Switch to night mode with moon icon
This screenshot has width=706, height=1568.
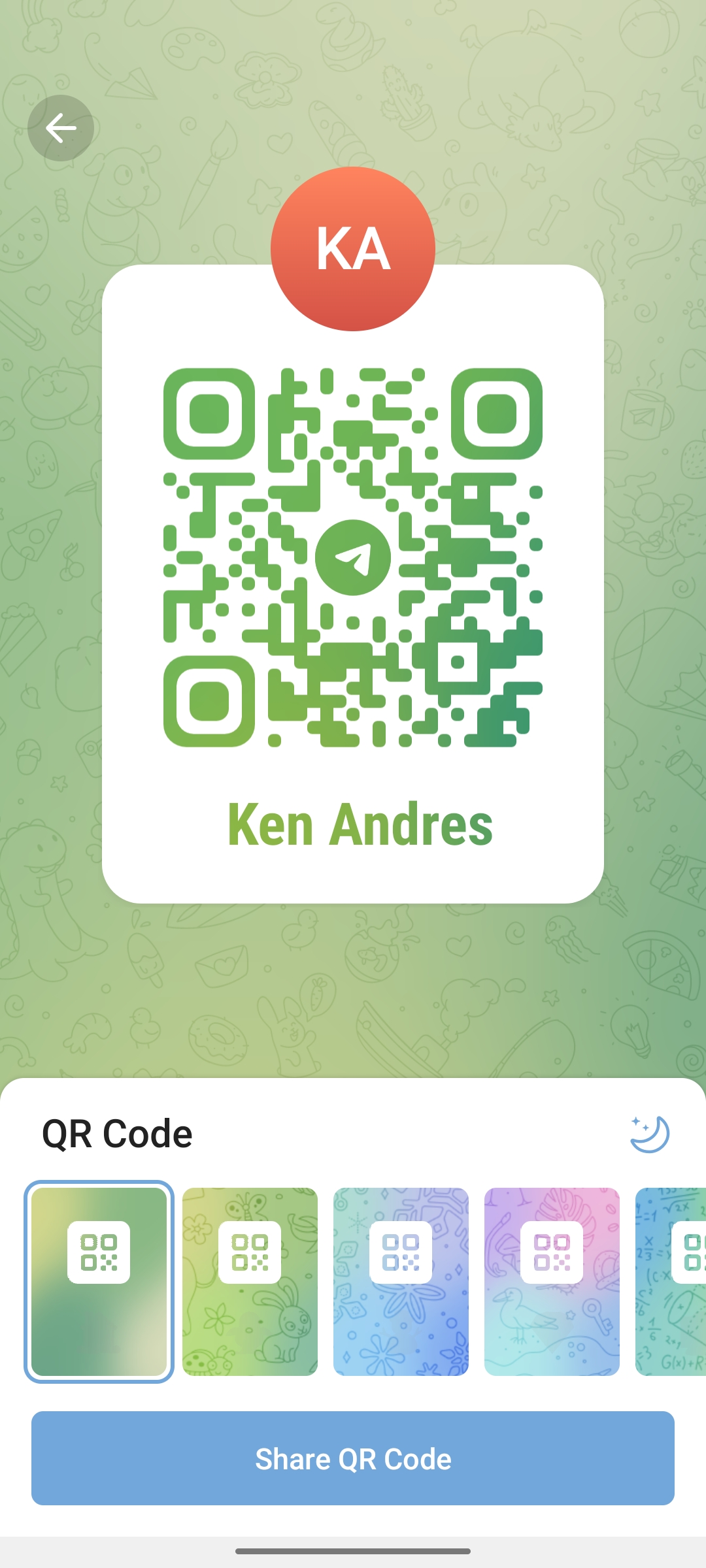649,1134
